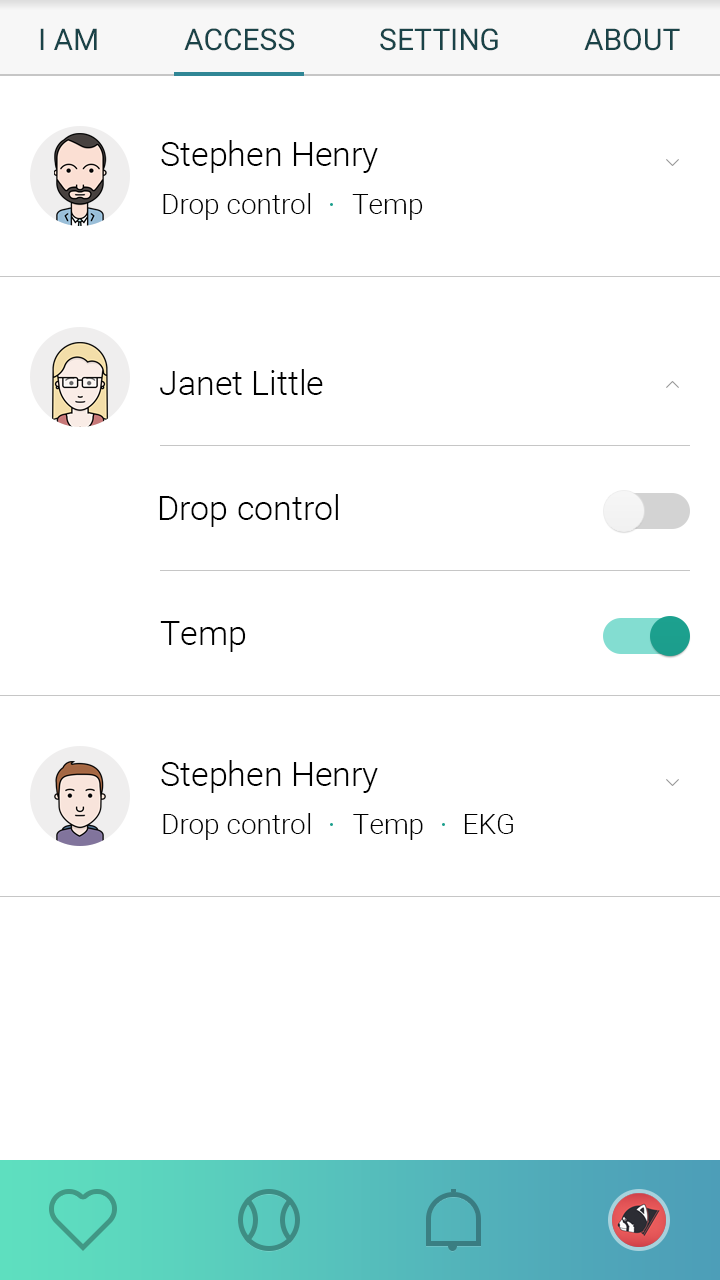Open the heart icon in bottom bar
The height and width of the screenshot is (1280, 720).
(x=83, y=1220)
